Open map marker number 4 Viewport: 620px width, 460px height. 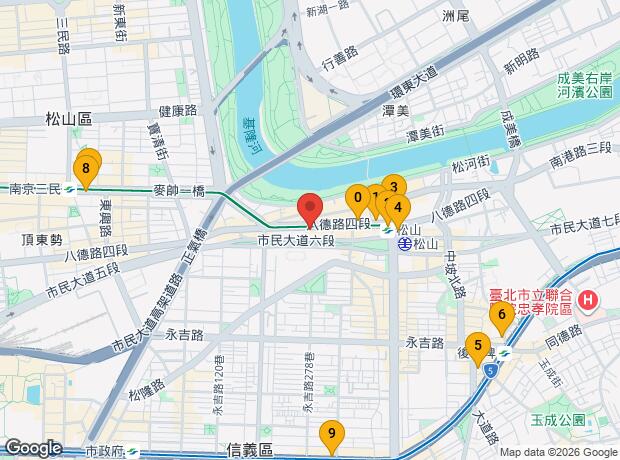[399, 208]
